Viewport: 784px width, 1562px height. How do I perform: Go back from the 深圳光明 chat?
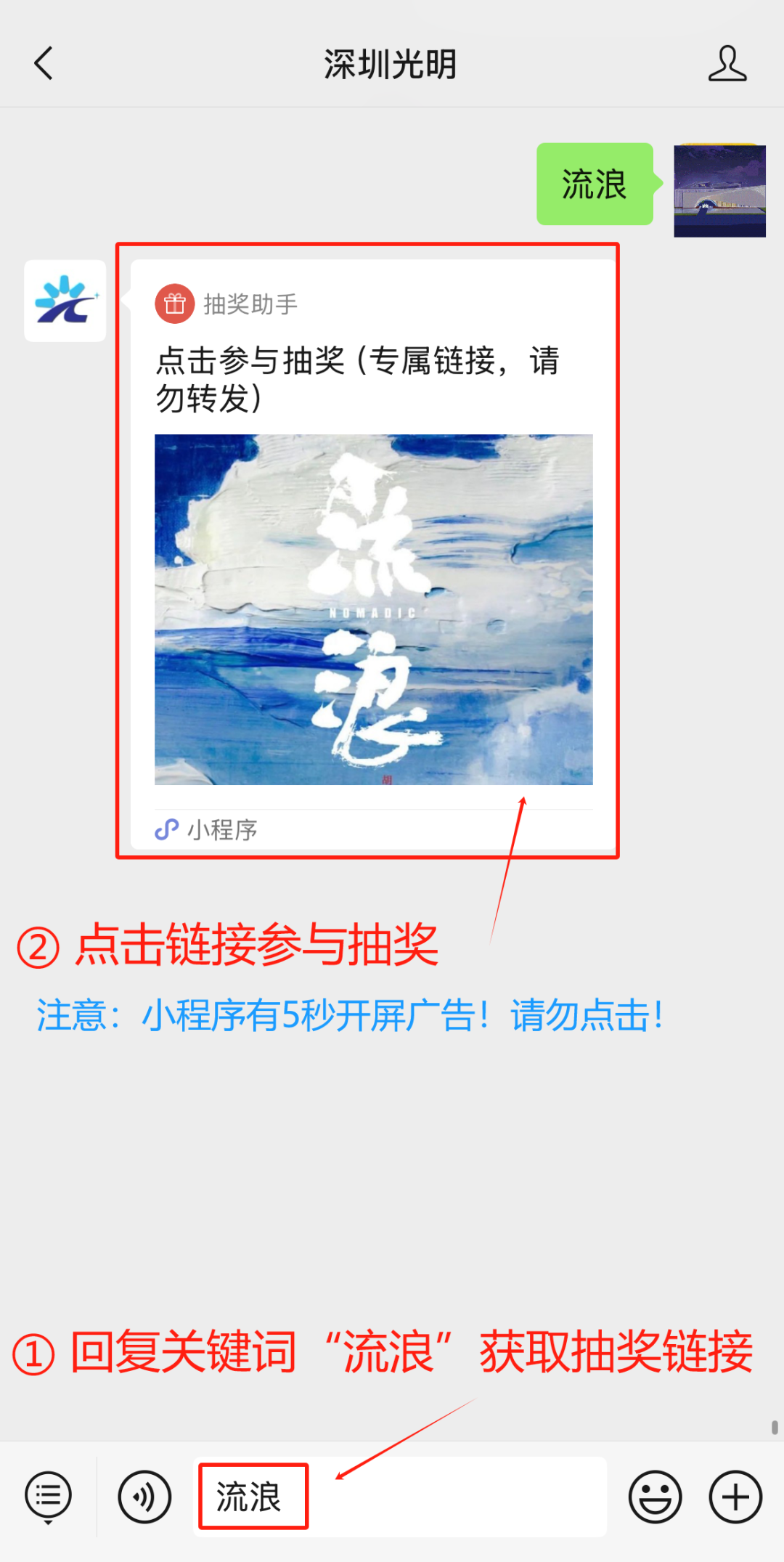pos(44,64)
